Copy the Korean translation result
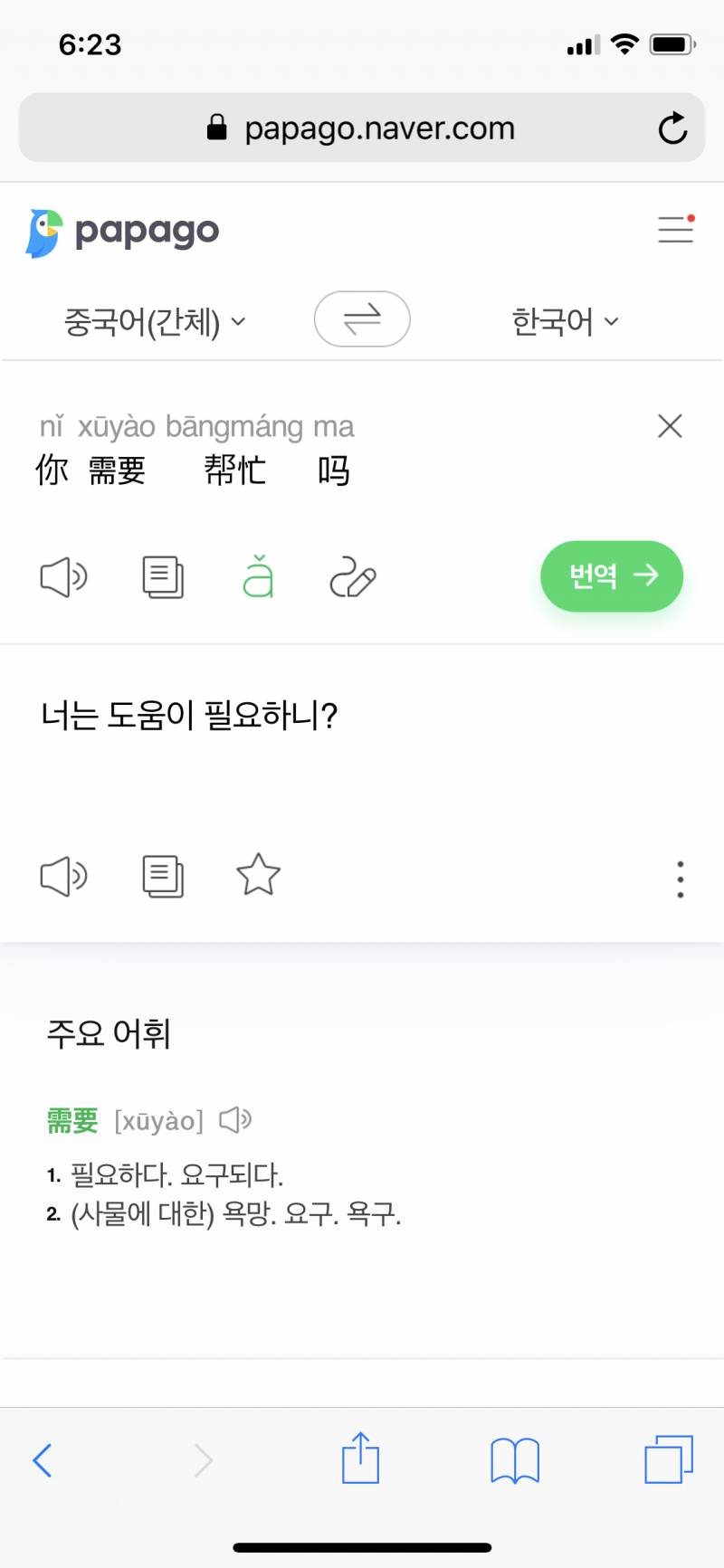The height and width of the screenshot is (1568, 724). pos(163,874)
